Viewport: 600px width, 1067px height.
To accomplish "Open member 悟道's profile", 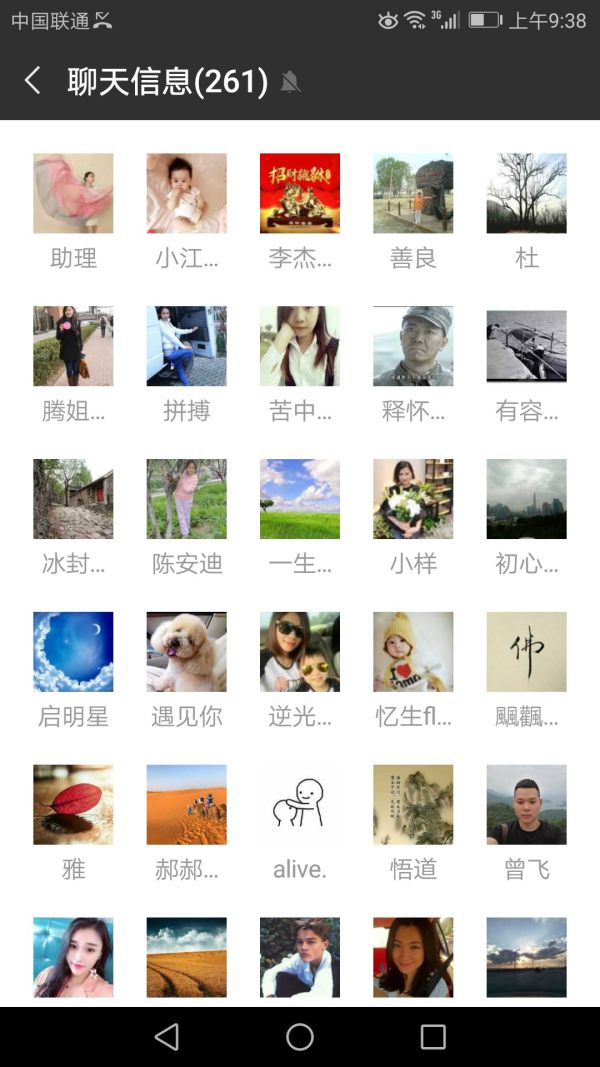I will [413, 805].
